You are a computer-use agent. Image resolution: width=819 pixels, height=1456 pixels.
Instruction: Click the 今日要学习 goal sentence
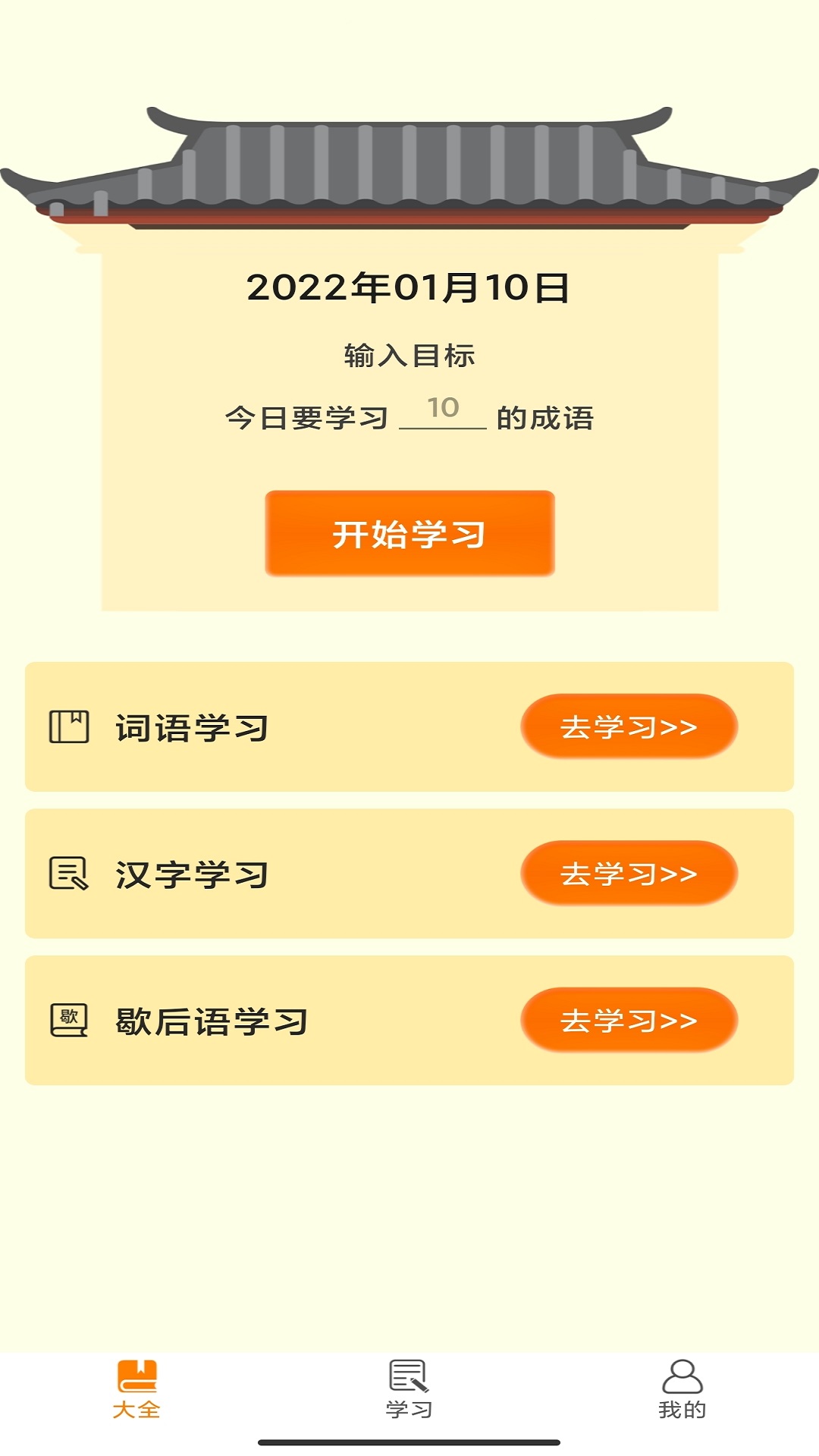click(x=409, y=416)
